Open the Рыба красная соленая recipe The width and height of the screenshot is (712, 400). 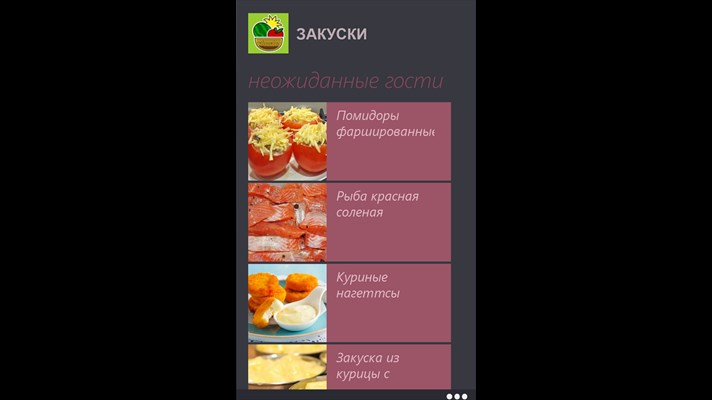(x=349, y=222)
